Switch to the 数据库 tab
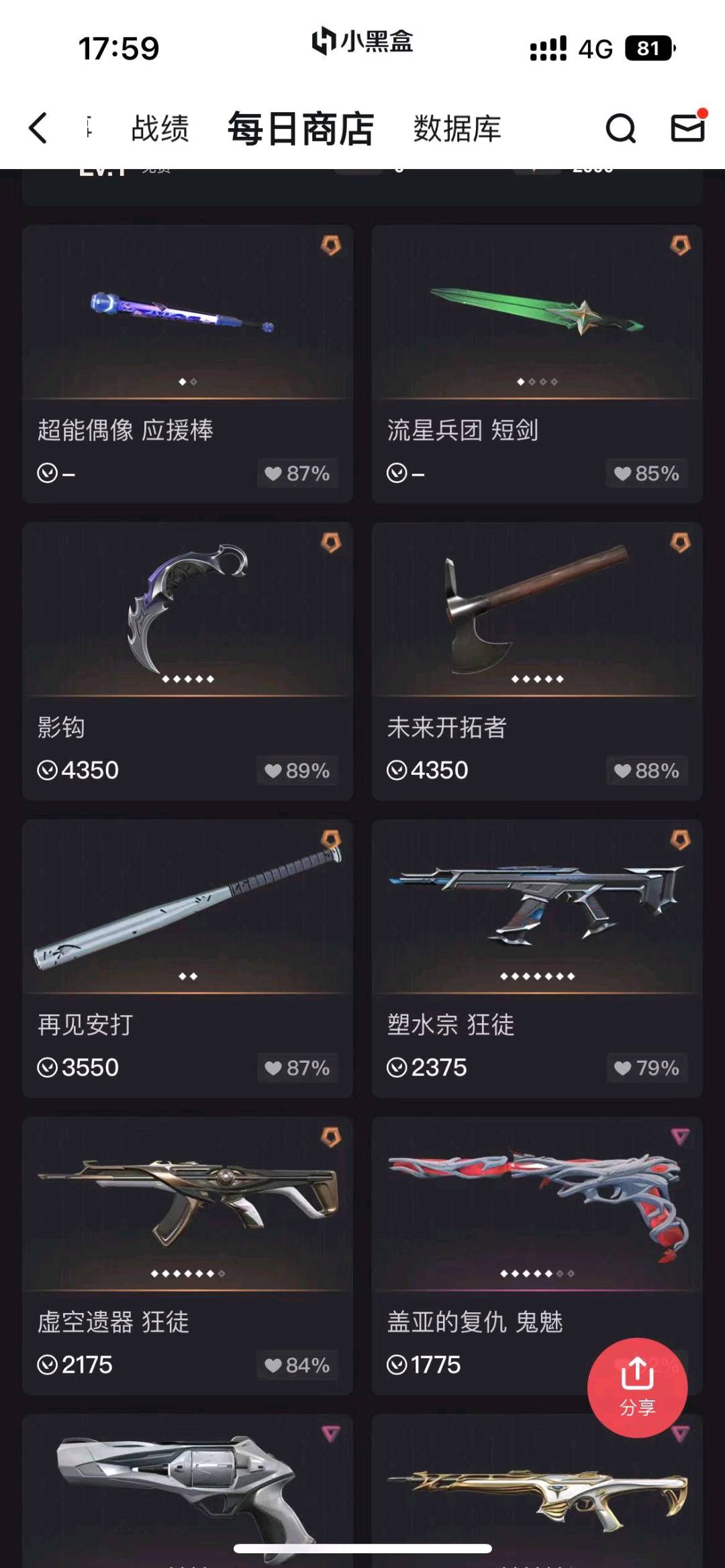725x1568 pixels. pyautogui.click(x=457, y=128)
